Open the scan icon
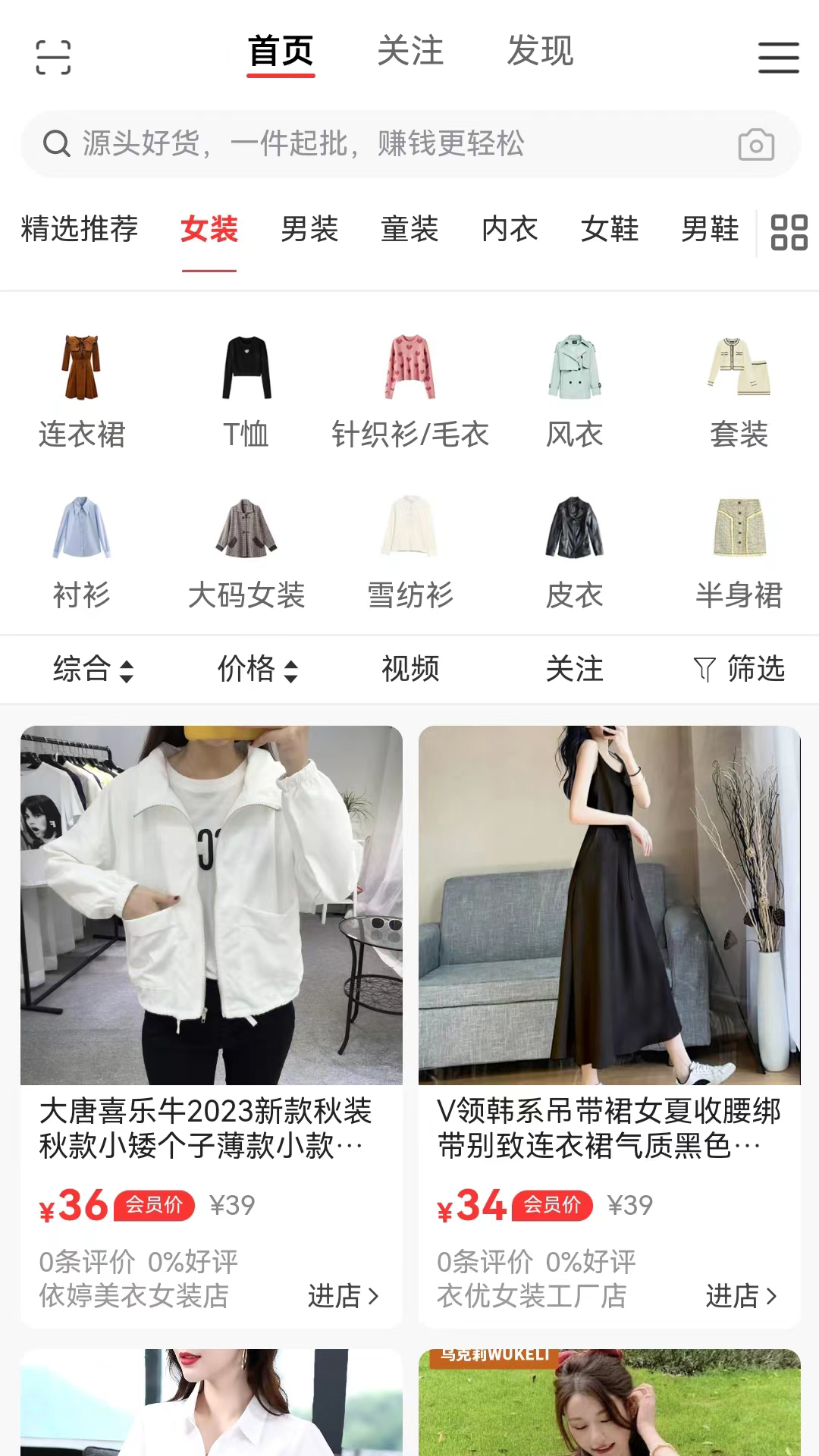This screenshot has width=819, height=1456. (x=53, y=58)
